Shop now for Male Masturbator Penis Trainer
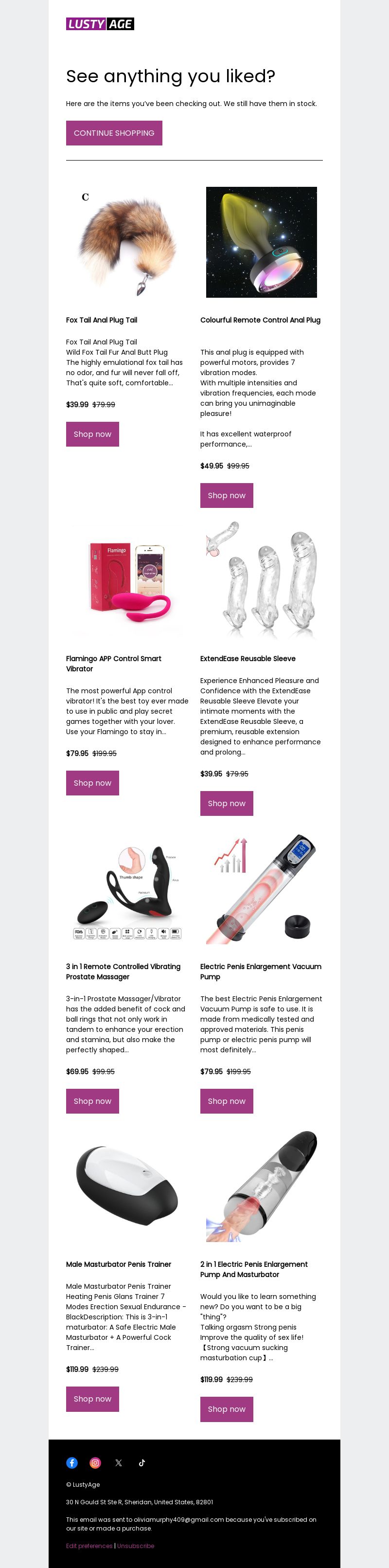This screenshot has height=1568, width=389. [92, 1399]
